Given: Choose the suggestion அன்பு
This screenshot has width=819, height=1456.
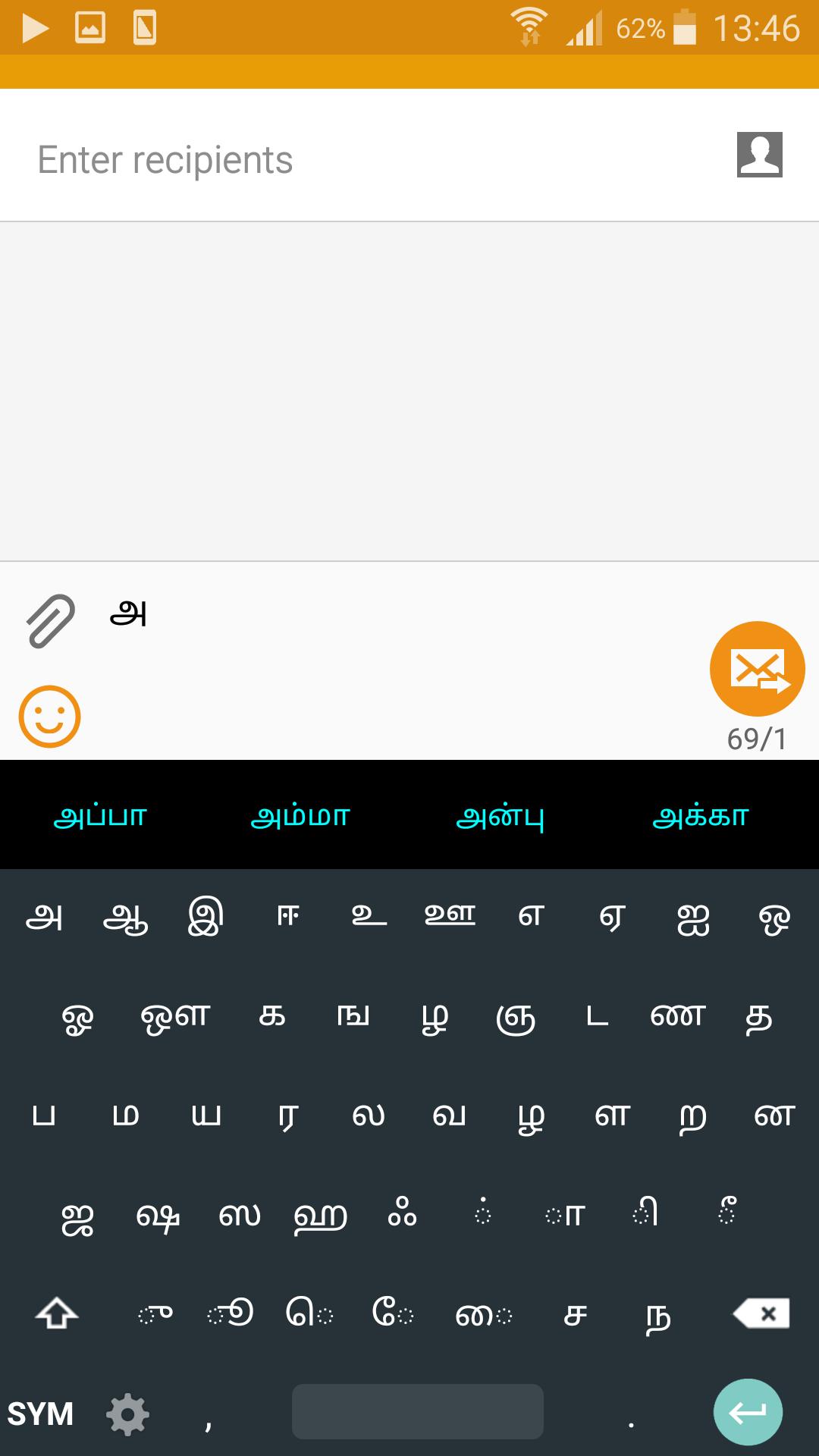Looking at the screenshot, I should pyautogui.click(x=500, y=817).
